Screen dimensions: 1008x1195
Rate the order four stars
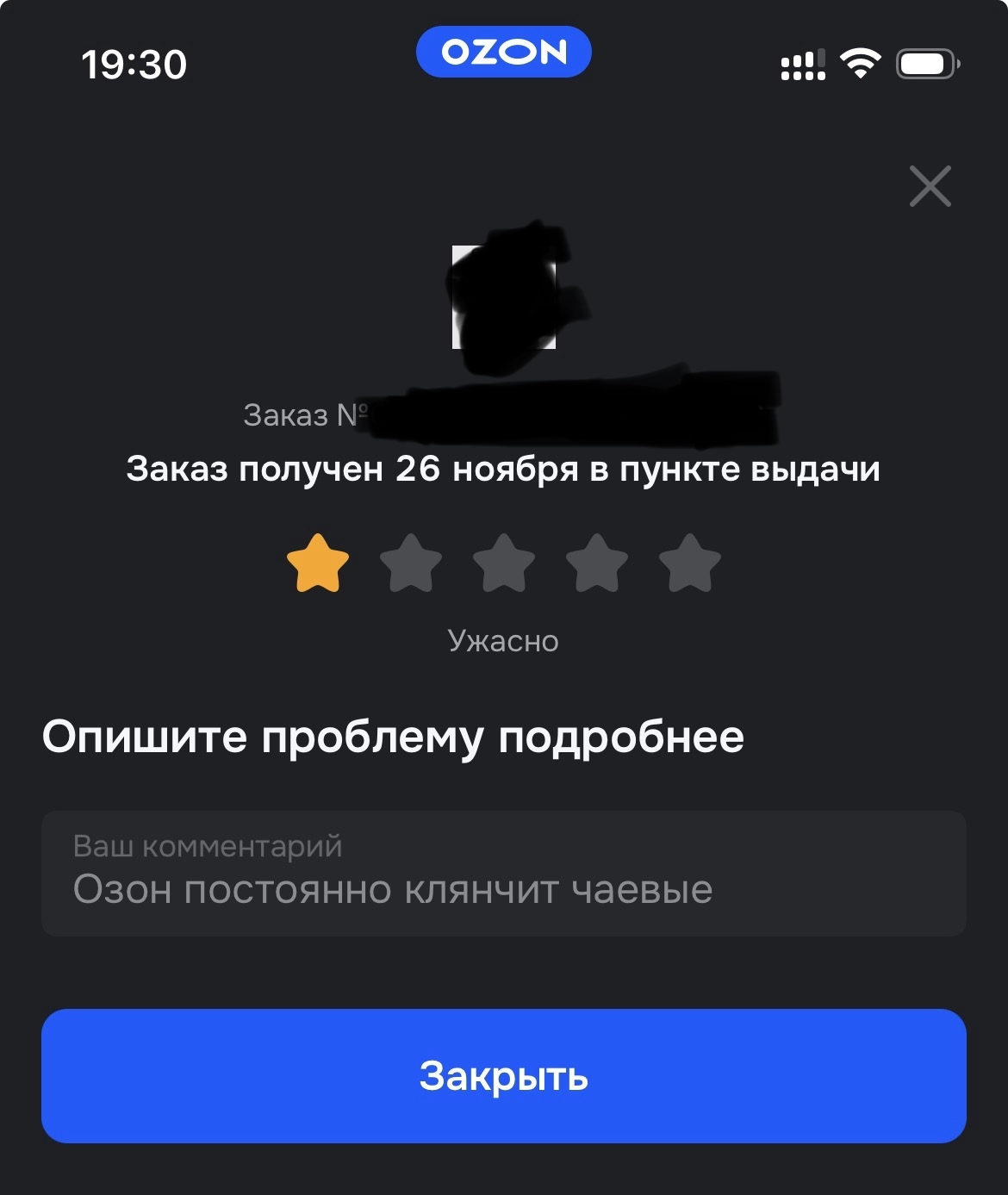click(x=597, y=563)
